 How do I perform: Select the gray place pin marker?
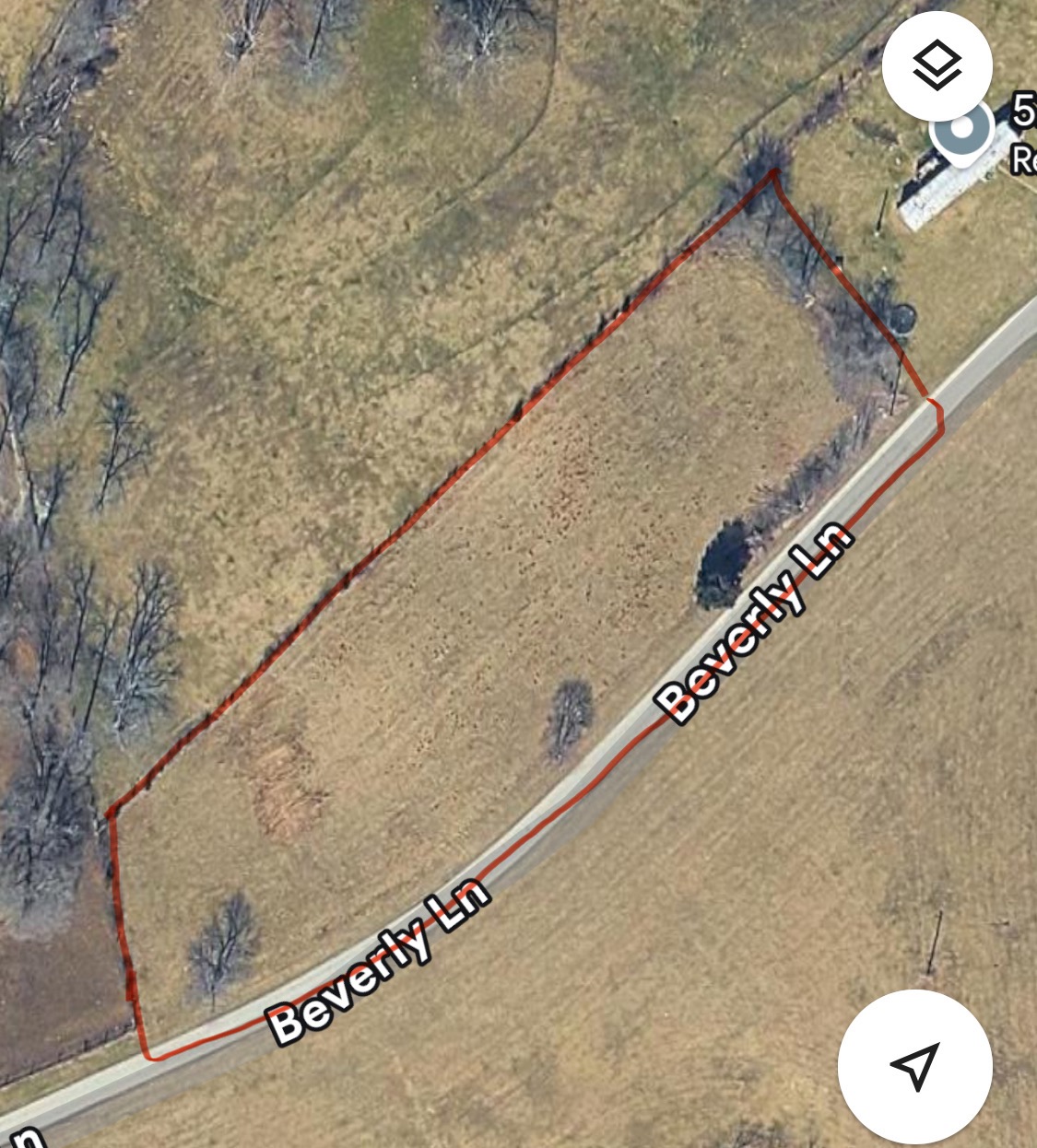962,134
